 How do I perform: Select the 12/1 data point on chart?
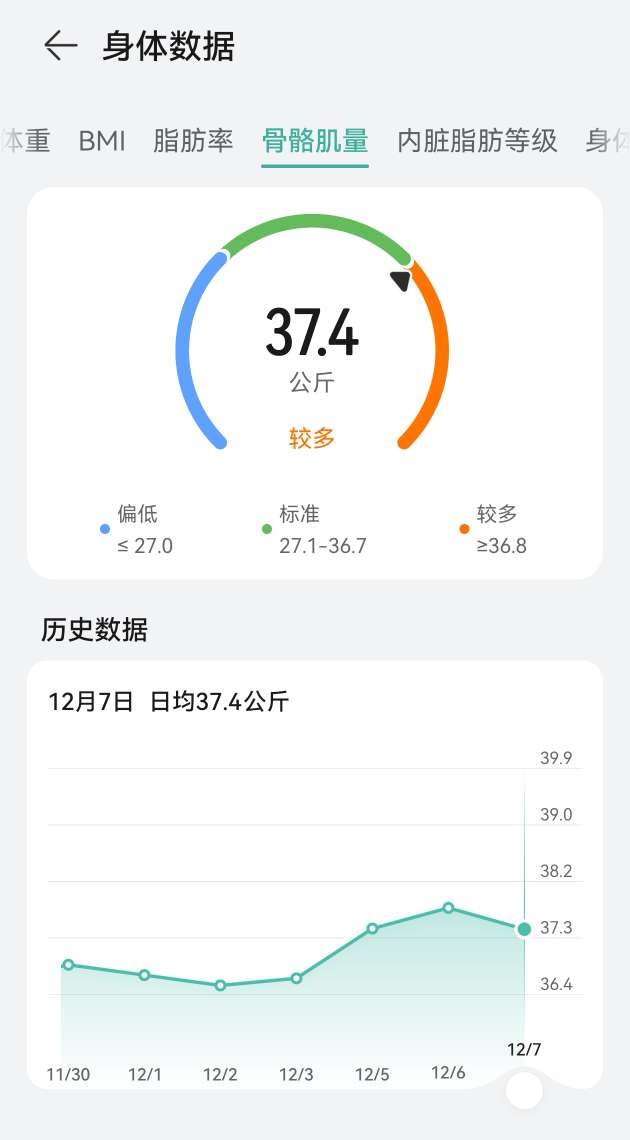[x=145, y=975]
